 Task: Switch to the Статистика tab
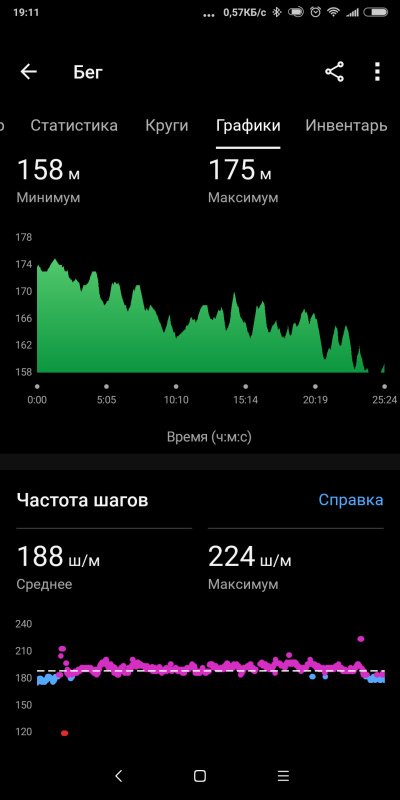tap(74, 126)
